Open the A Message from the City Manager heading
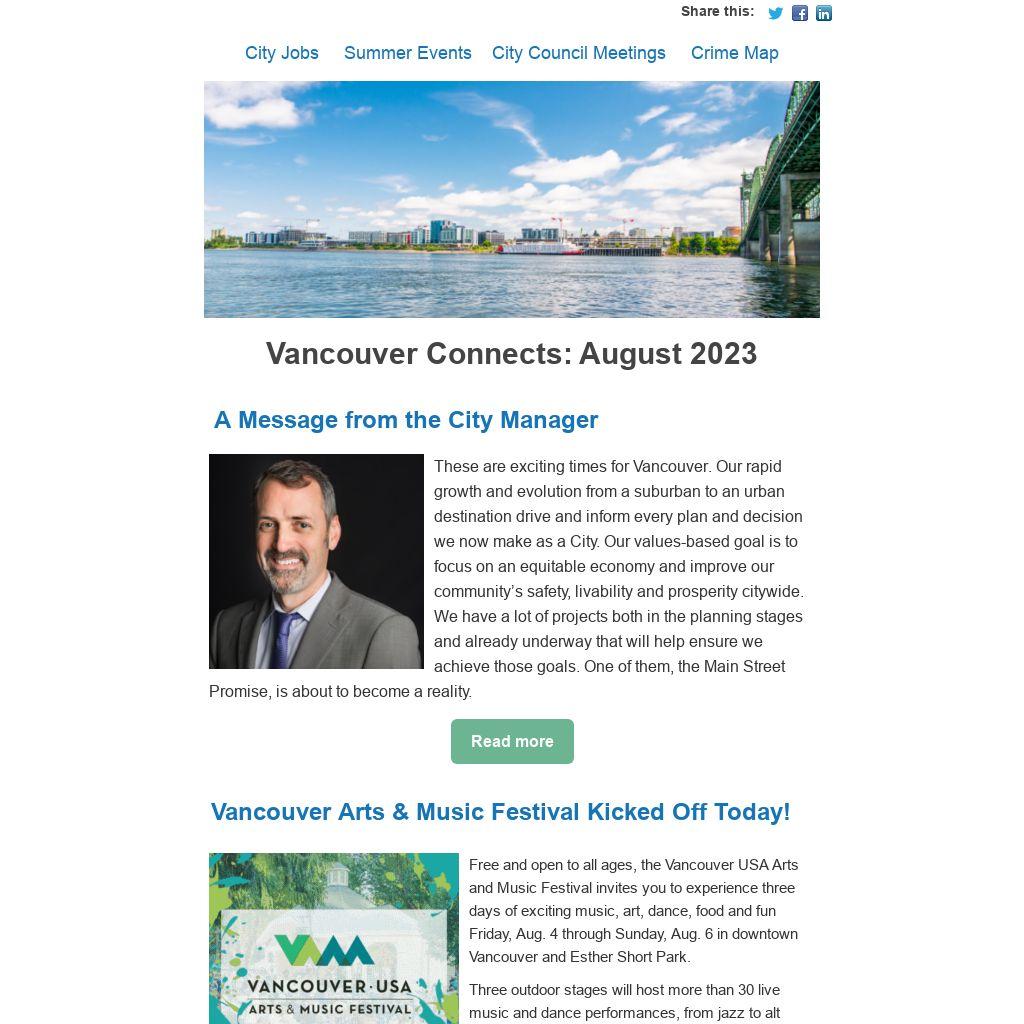The width and height of the screenshot is (1024, 1024). coord(406,420)
